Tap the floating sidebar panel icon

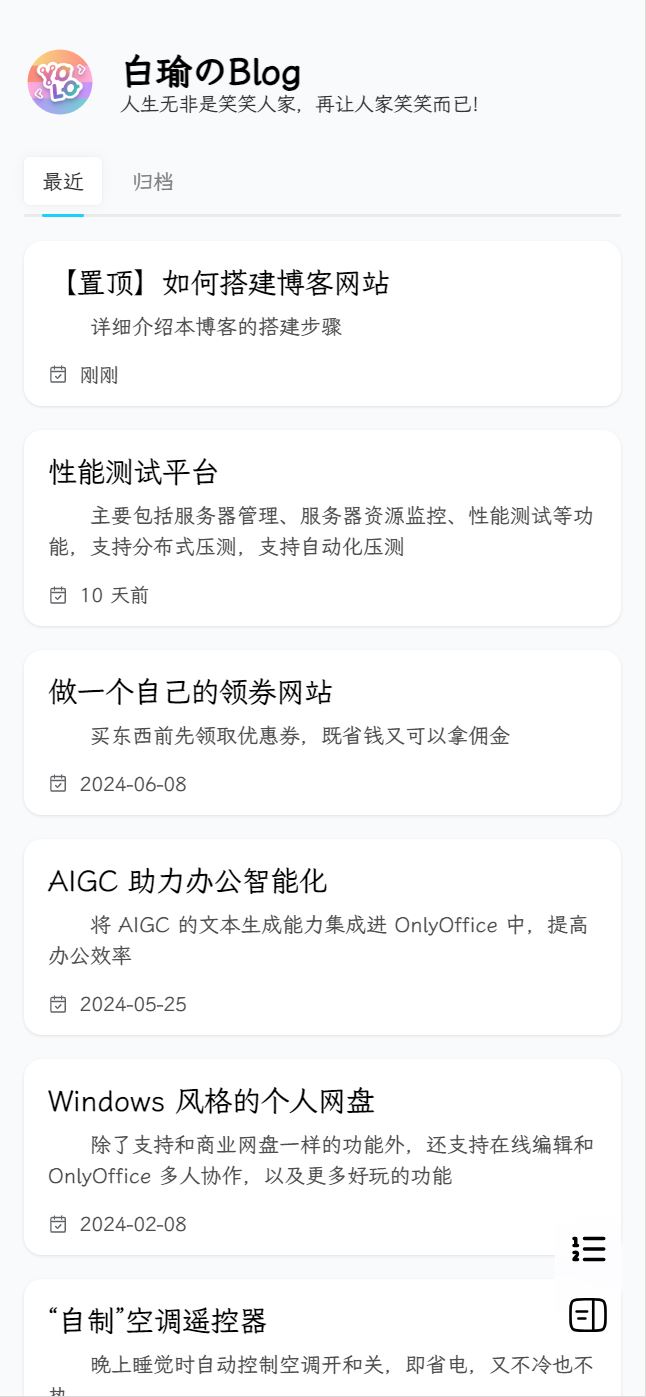tap(588, 1315)
